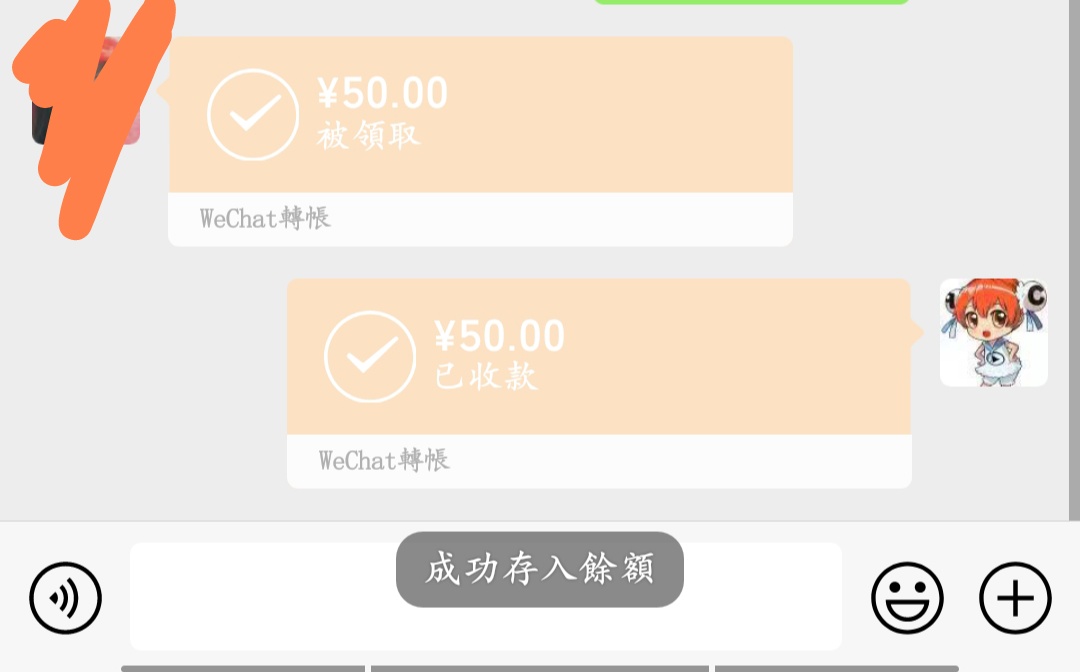1080x672 pixels.
Task: Open the emoji sticker panel
Action: [x=907, y=598]
